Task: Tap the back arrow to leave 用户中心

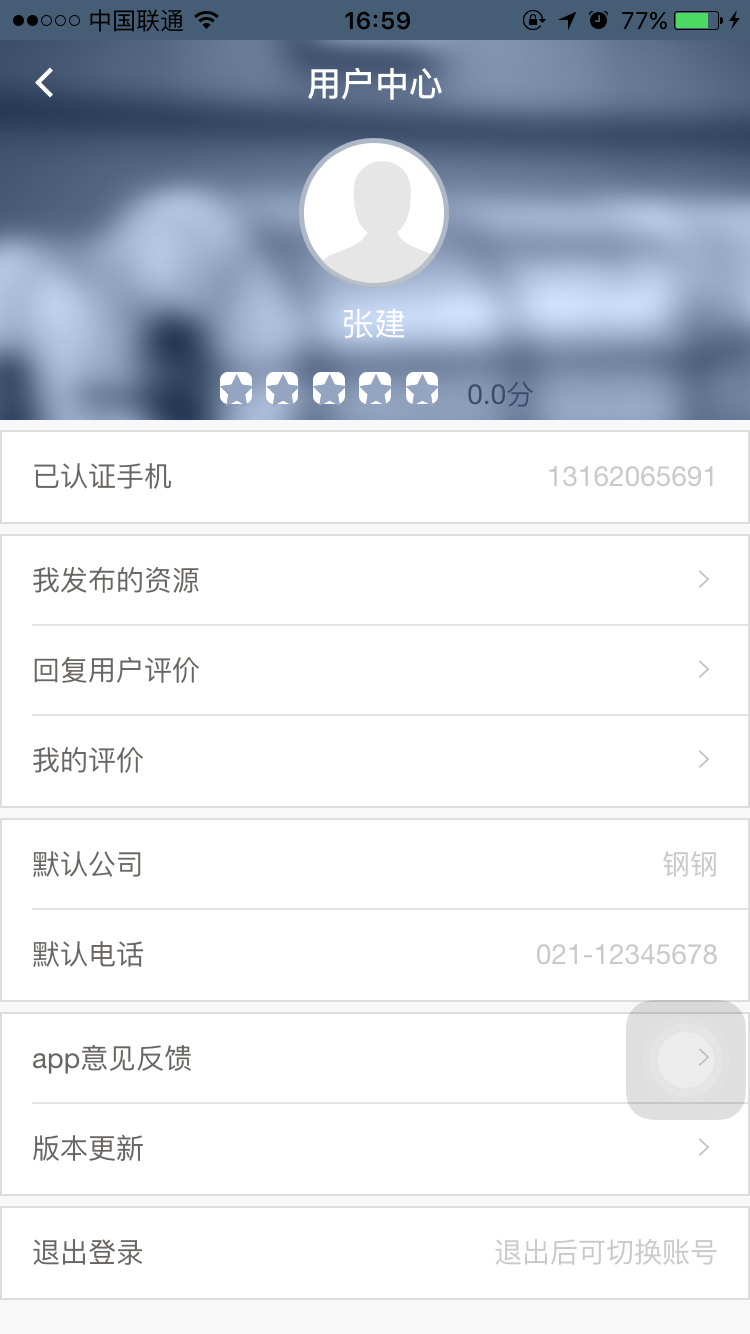Action: pos(43,82)
